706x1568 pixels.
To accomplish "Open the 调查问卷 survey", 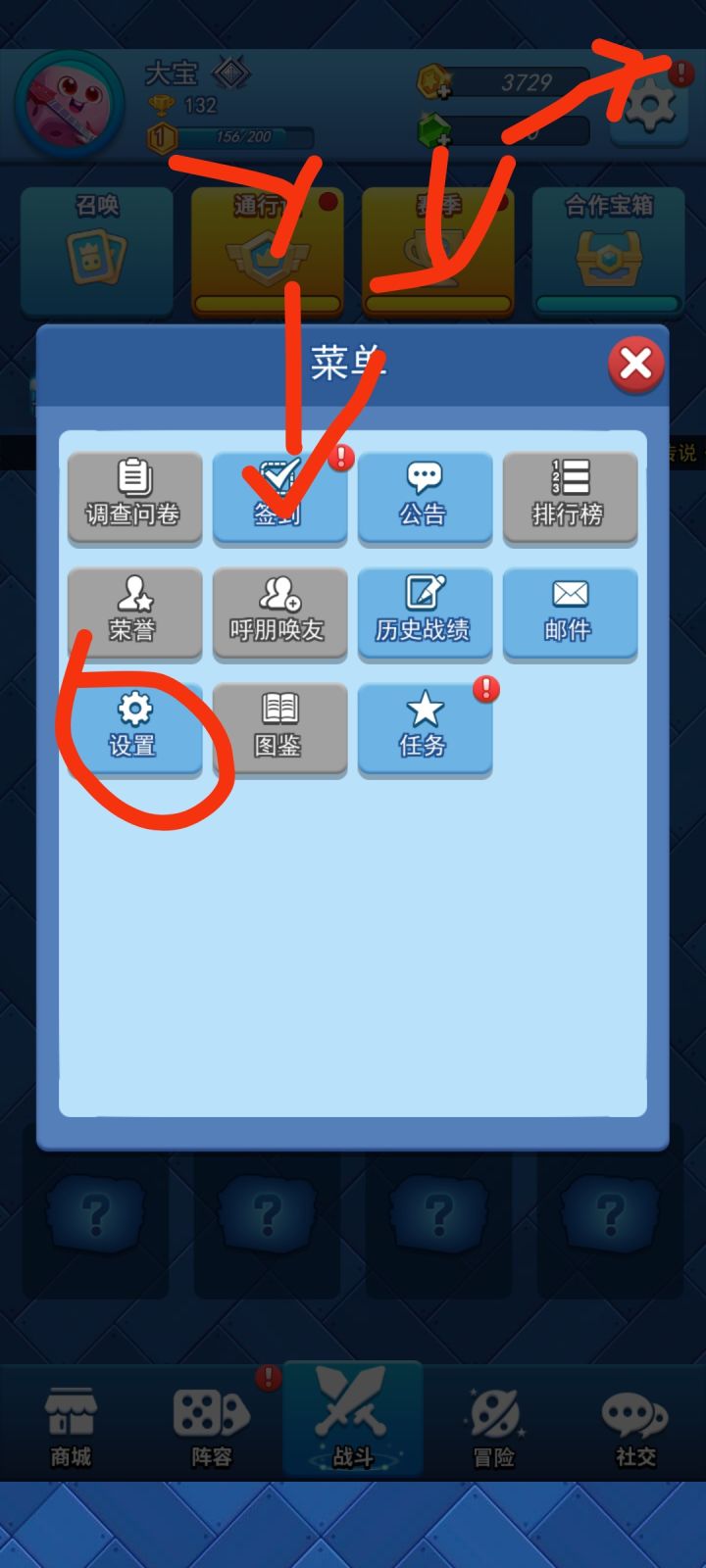I will [x=134, y=497].
